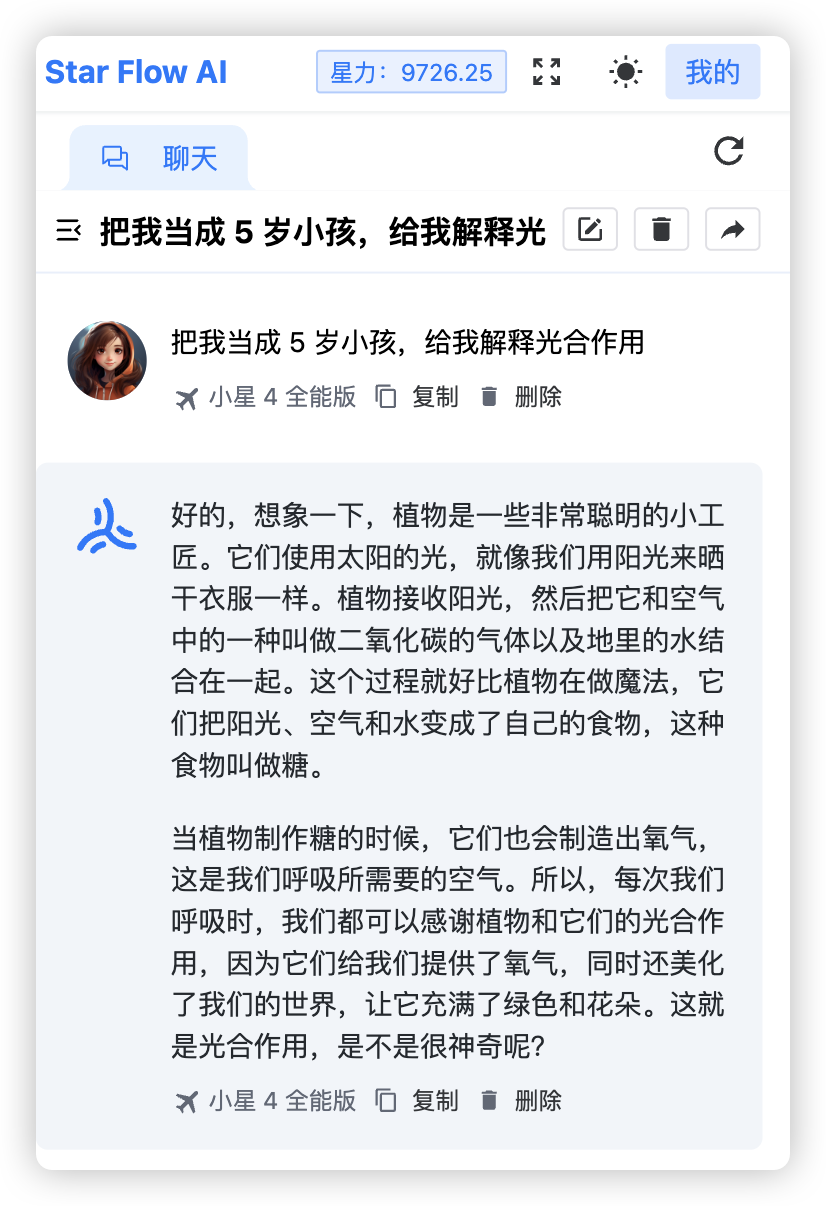Open the conversation list menu icon

(x=68, y=231)
